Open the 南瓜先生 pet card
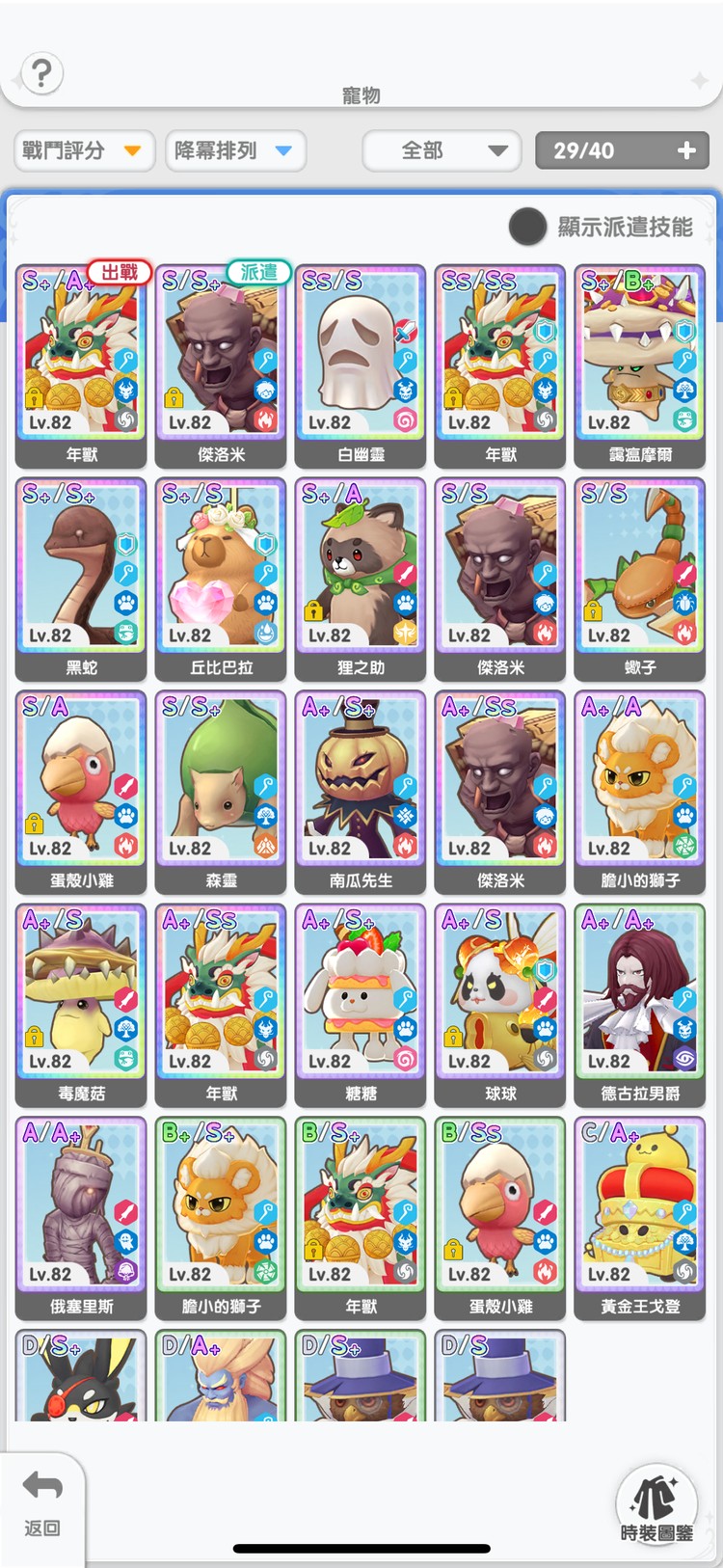 point(361,791)
